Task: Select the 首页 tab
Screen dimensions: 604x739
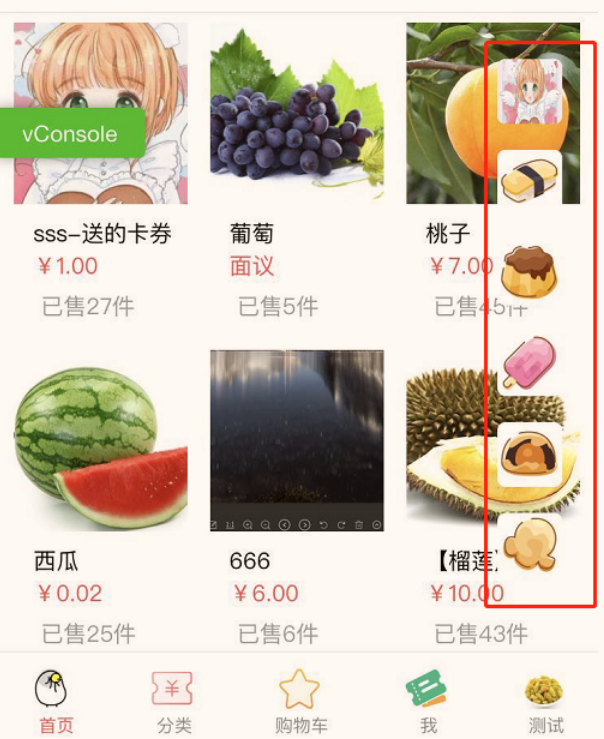Action: click(55, 699)
